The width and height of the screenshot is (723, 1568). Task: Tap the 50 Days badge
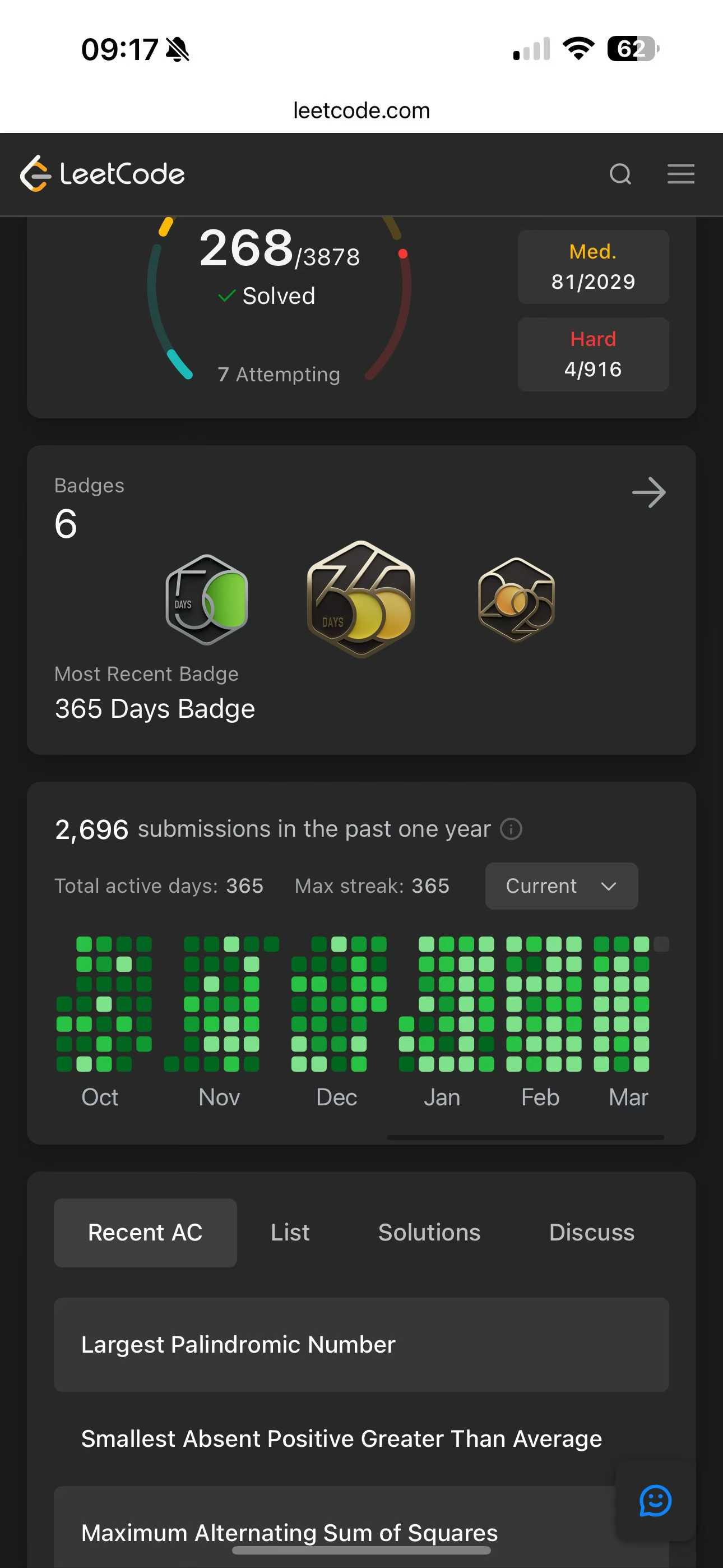(206, 599)
